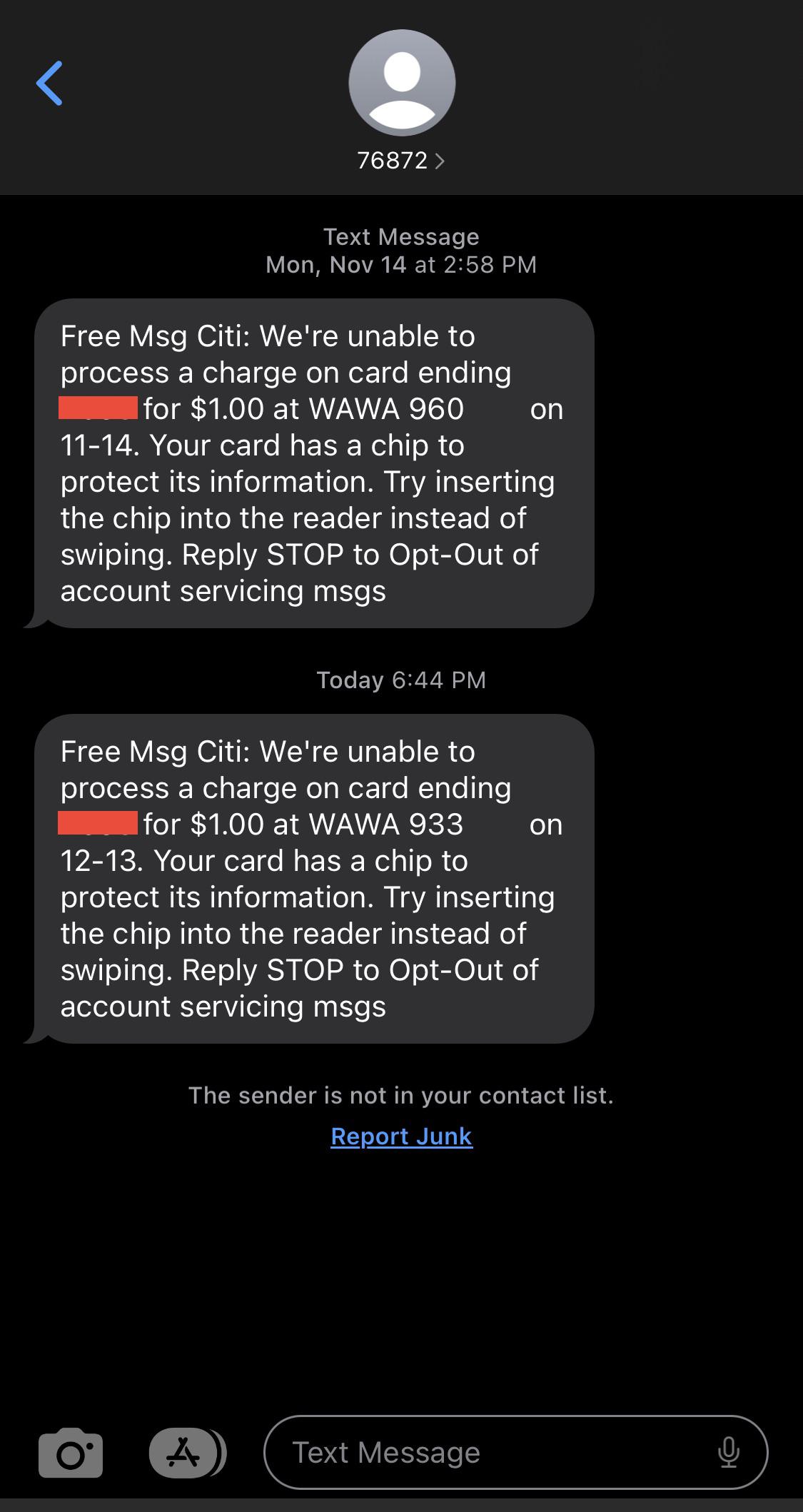
Task: Open the iMessage apps drawer
Action: pyautogui.click(x=184, y=1452)
